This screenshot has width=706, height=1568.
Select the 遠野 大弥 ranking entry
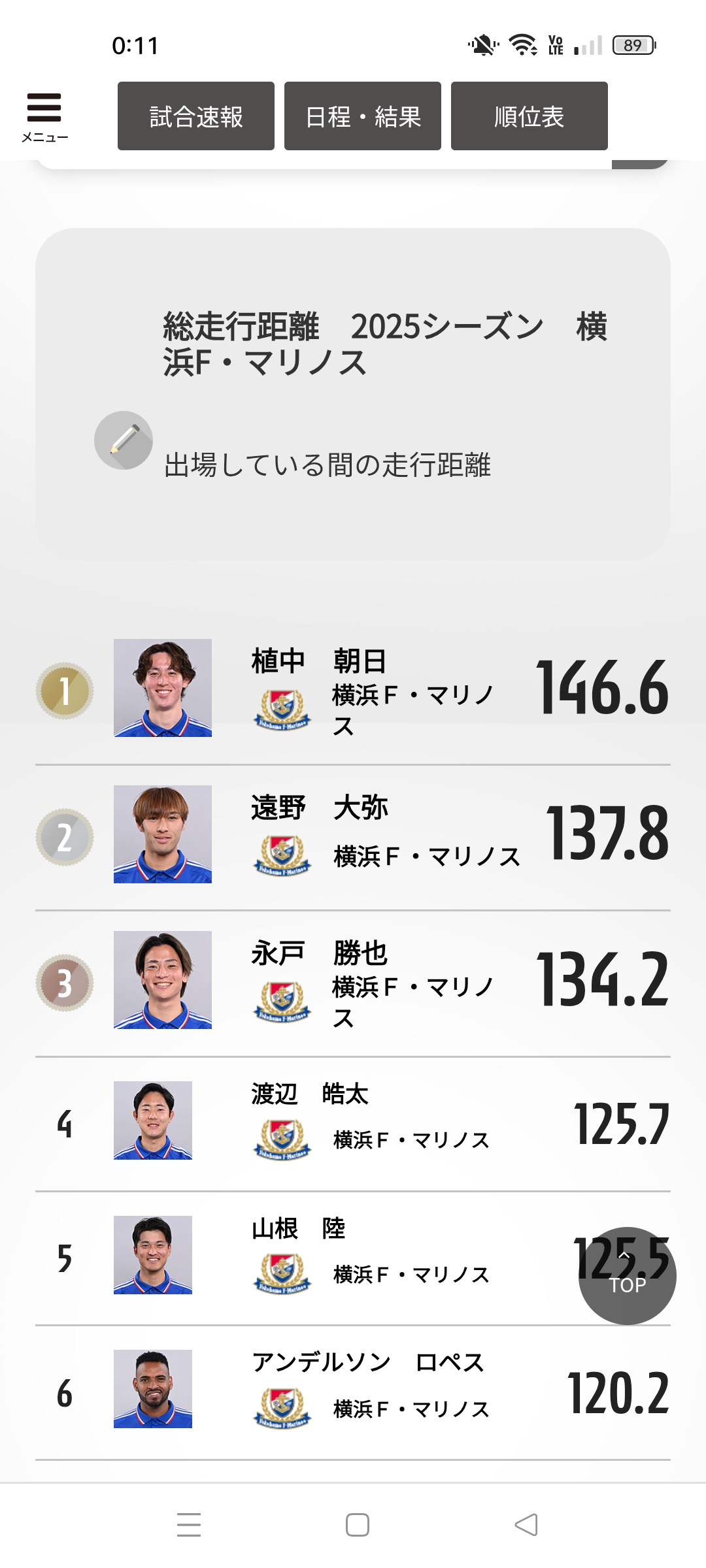(353, 837)
